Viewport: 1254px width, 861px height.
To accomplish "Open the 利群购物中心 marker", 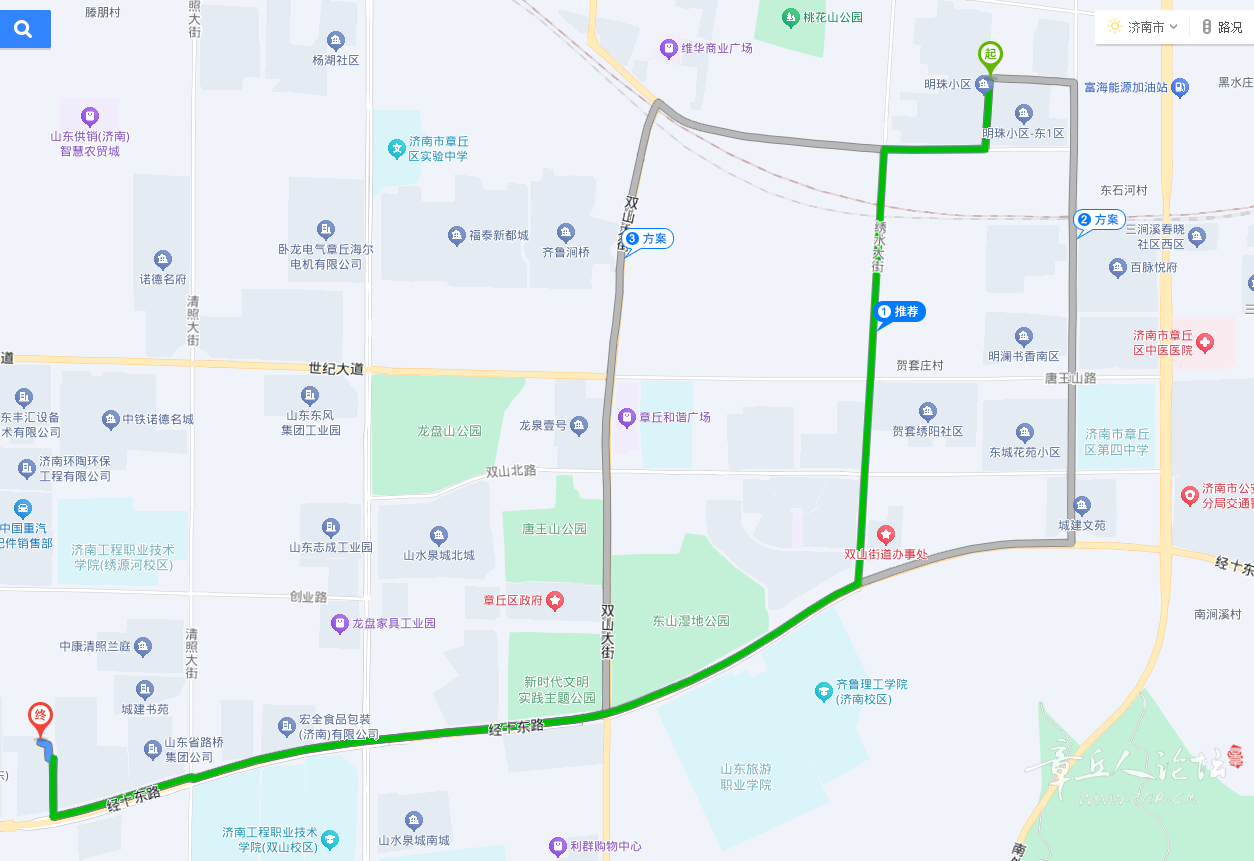I will (x=558, y=846).
